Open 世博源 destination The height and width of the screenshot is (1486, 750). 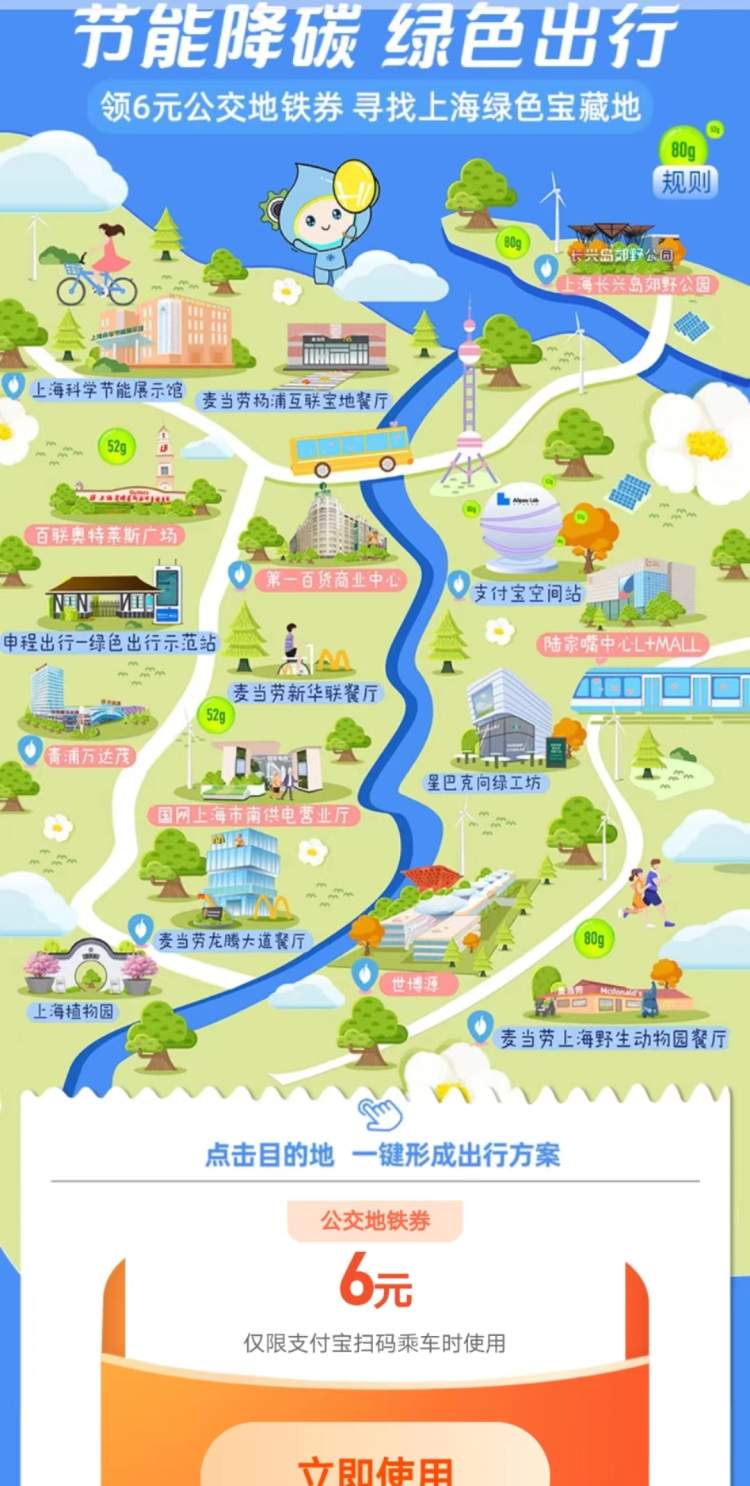[x=410, y=983]
